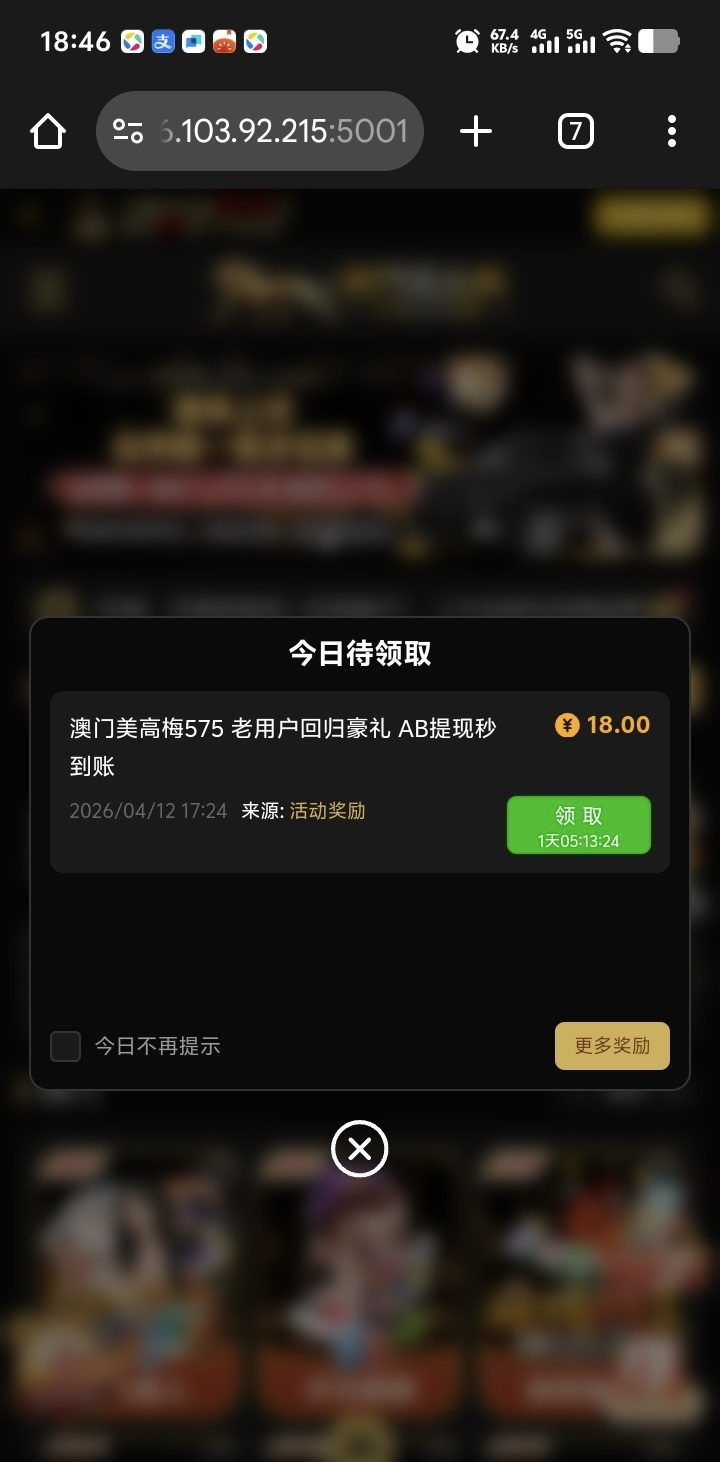Open 更多奖励 for more rewards
This screenshot has height=1462, width=720.
612,1046
